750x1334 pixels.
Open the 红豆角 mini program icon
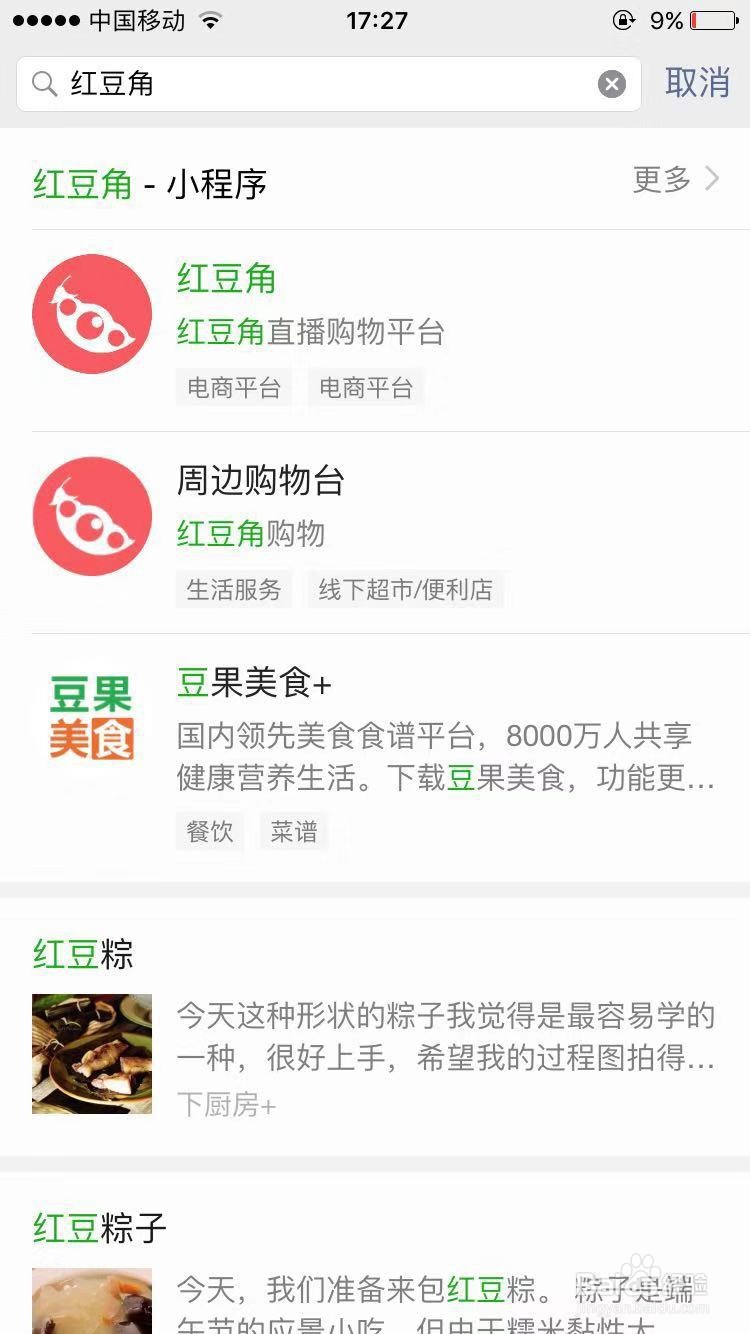[x=91, y=313]
